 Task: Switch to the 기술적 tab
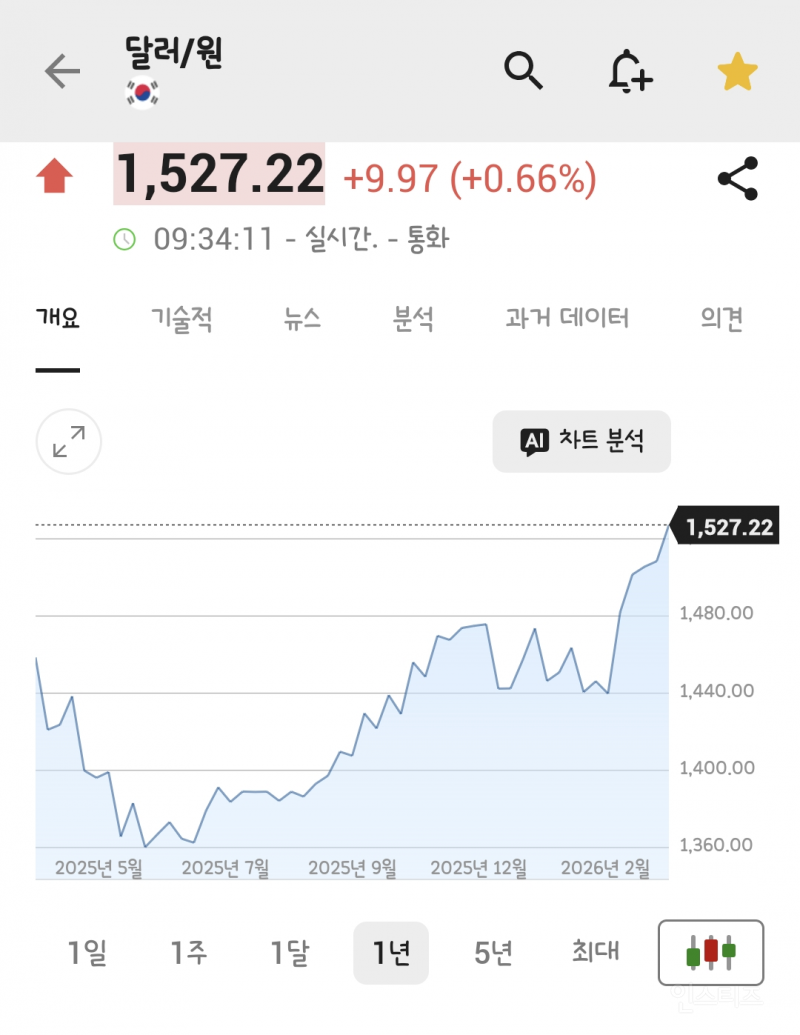pos(182,317)
